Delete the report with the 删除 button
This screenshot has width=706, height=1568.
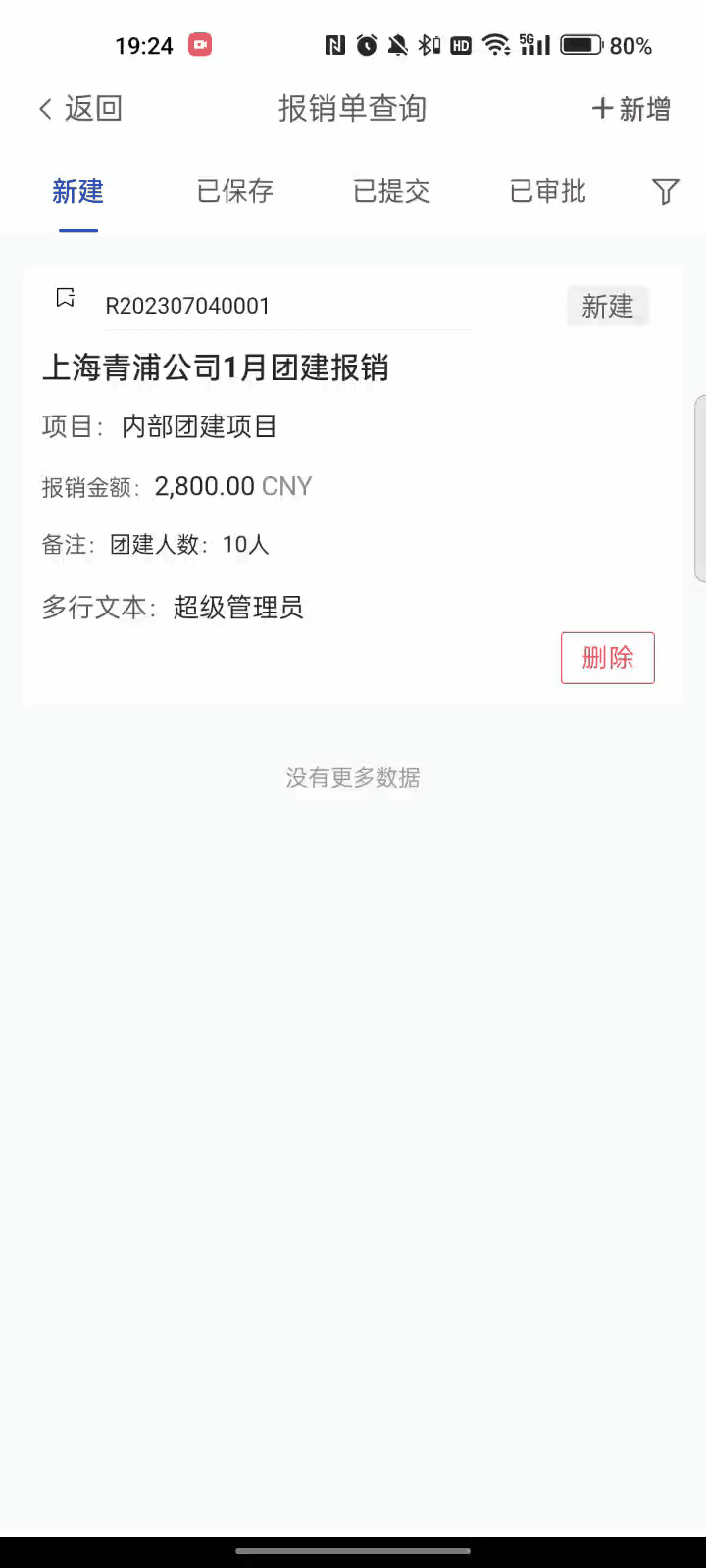click(x=607, y=658)
